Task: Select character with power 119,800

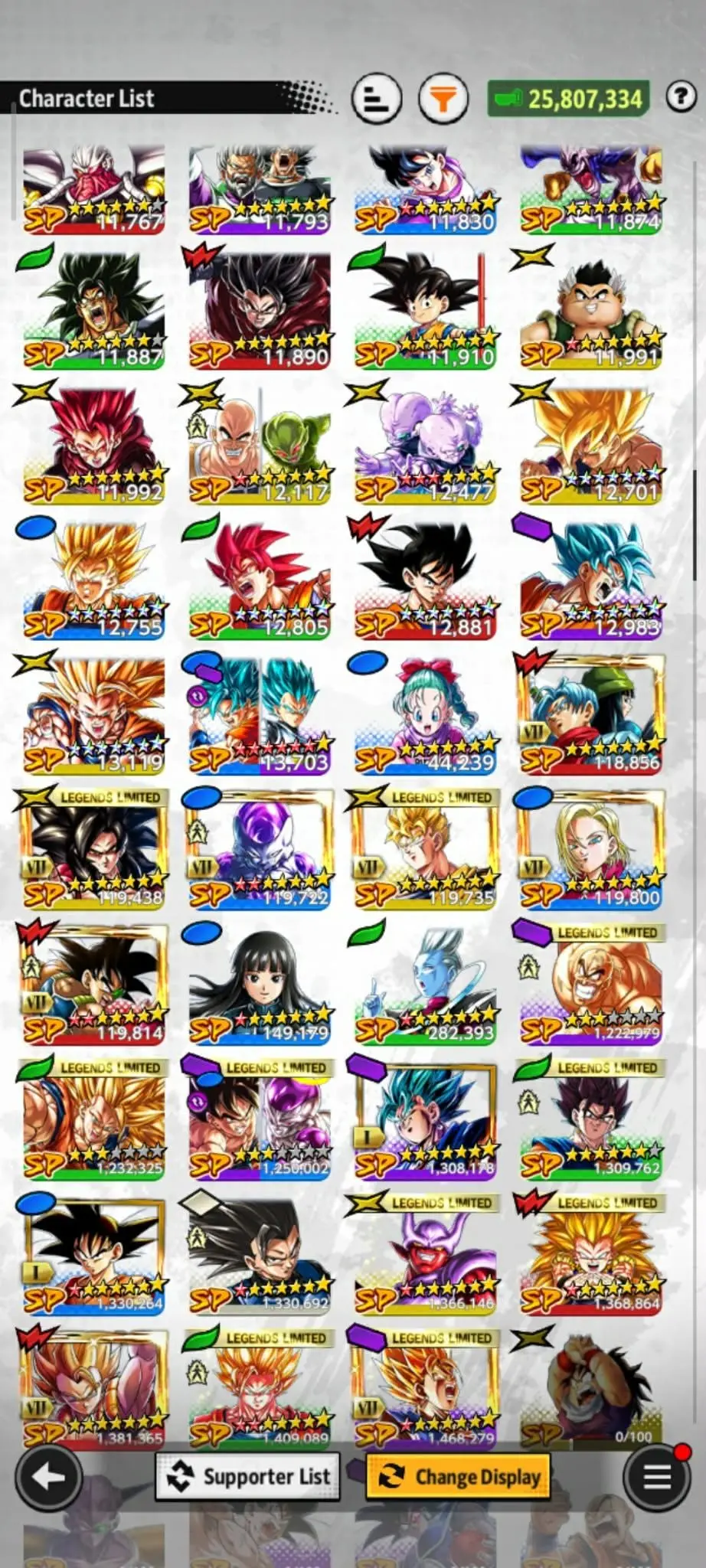Action: (x=591, y=850)
